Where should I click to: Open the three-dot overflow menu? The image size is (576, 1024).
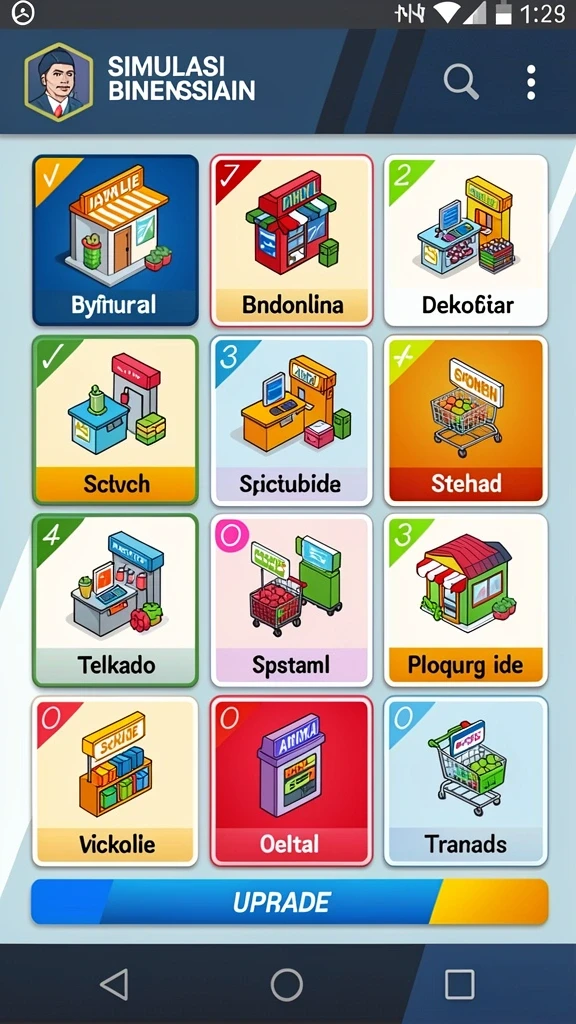531,82
